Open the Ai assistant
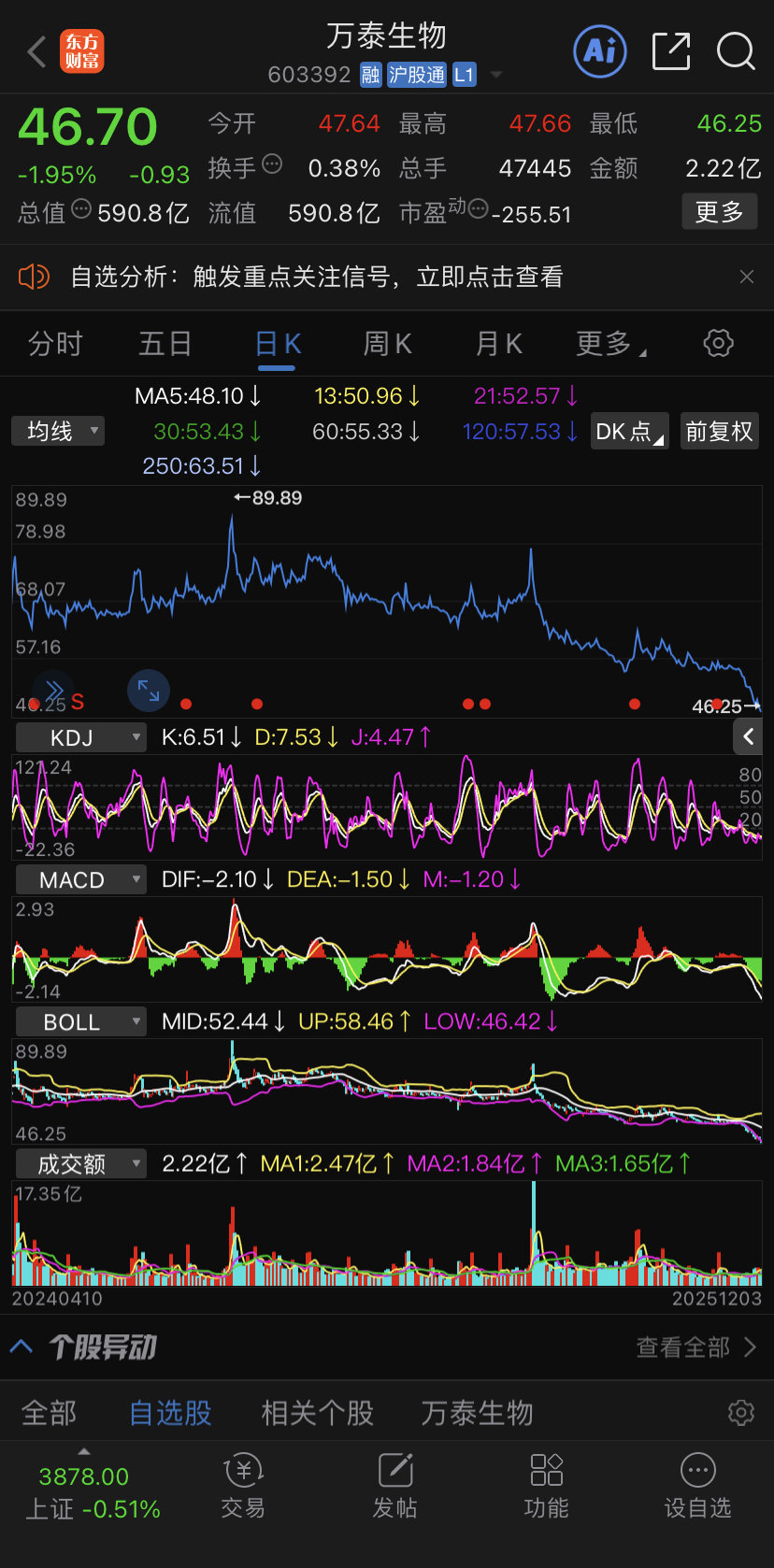The width and height of the screenshot is (774, 1568). [x=599, y=51]
